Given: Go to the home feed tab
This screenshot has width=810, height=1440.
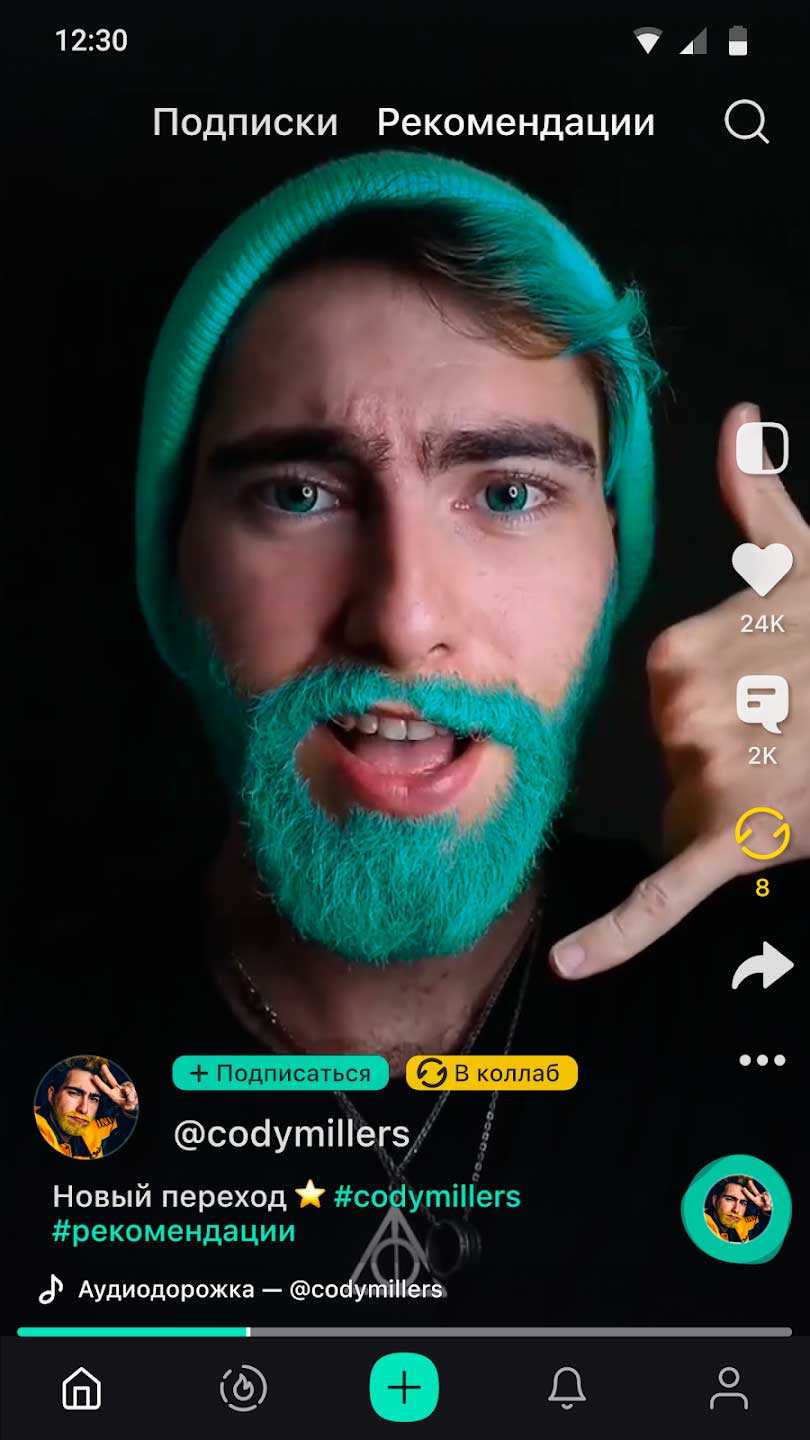Looking at the screenshot, I should point(81,1388).
